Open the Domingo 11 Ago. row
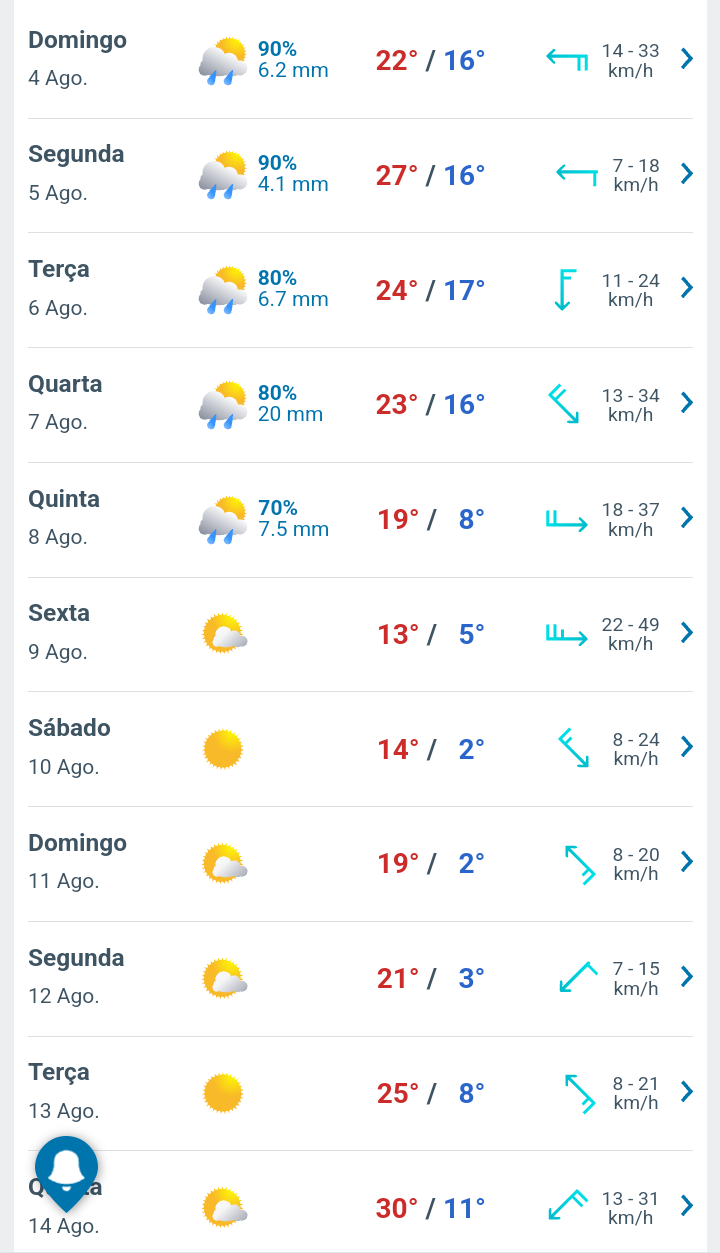 click(360, 864)
